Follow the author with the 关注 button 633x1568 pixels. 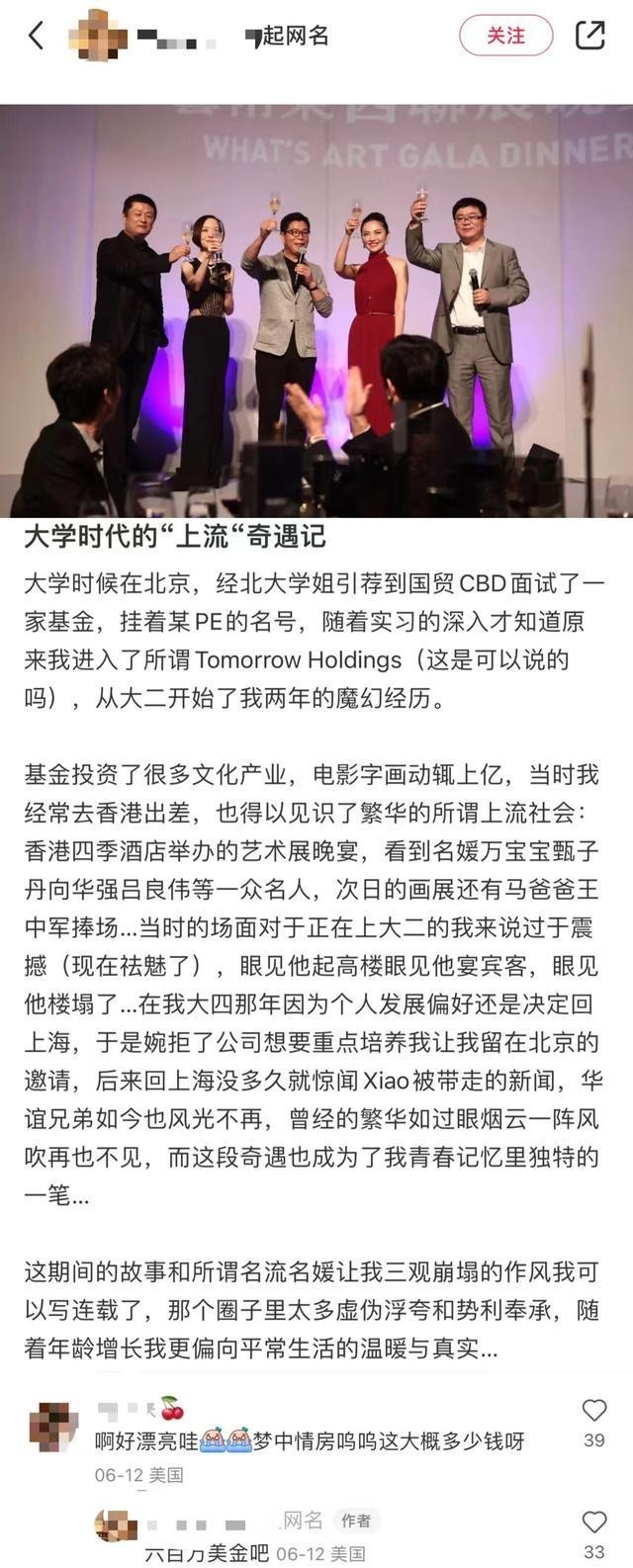click(x=505, y=36)
